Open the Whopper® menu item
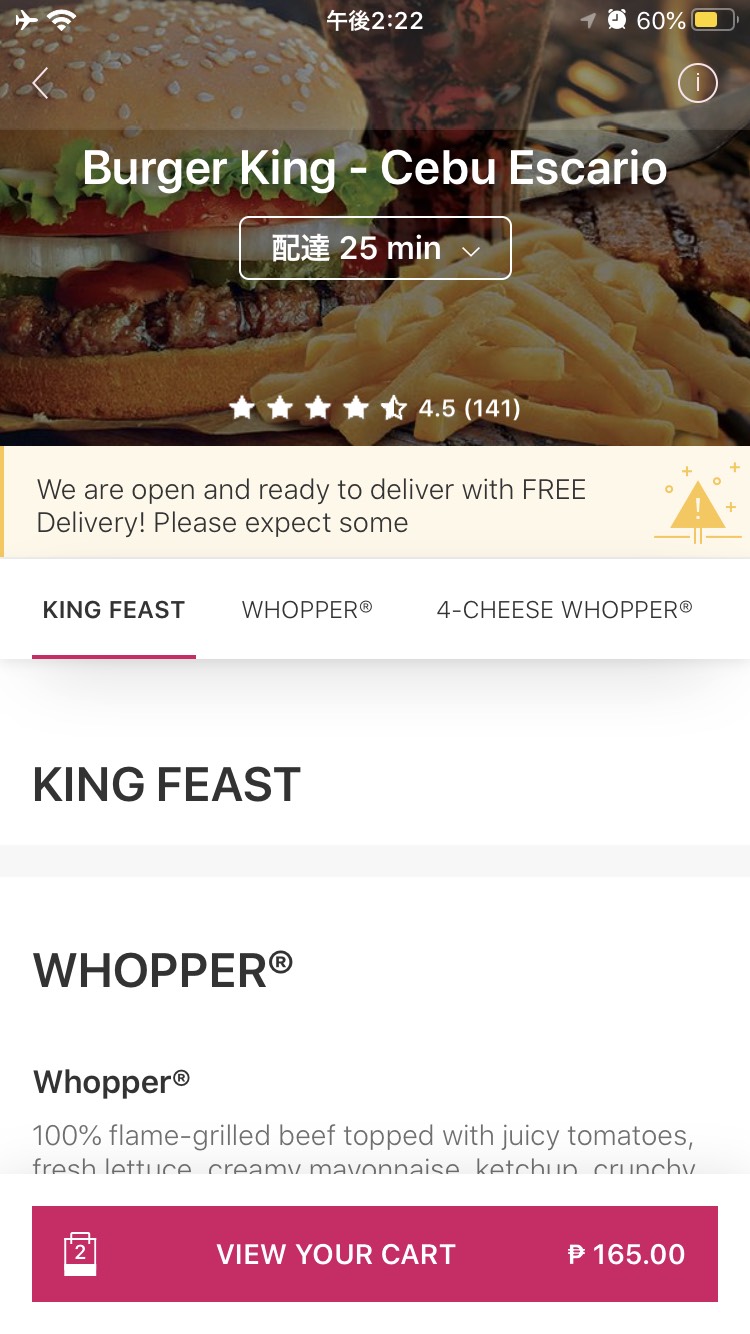The width and height of the screenshot is (750, 1334). click(x=112, y=1082)
